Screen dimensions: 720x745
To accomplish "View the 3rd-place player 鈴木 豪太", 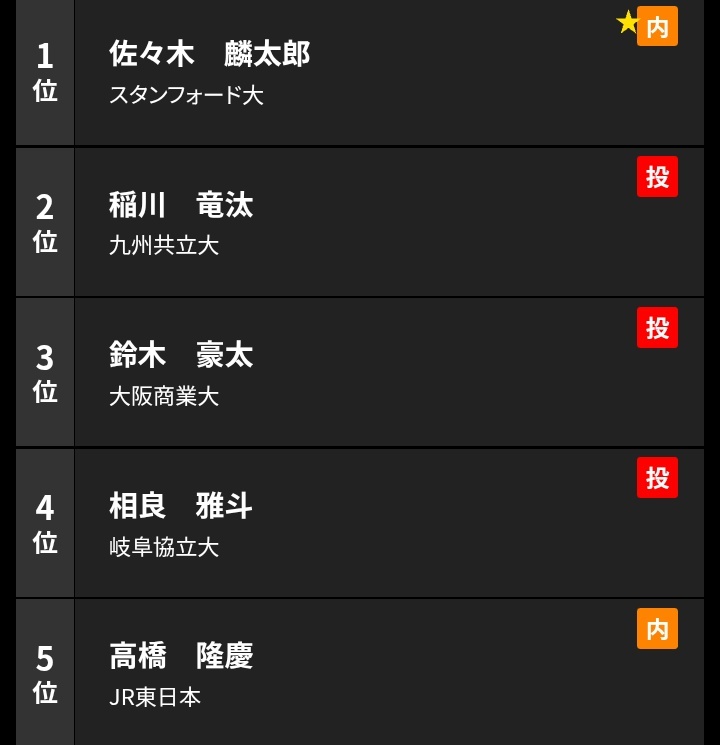I will (x=181, y=355).
